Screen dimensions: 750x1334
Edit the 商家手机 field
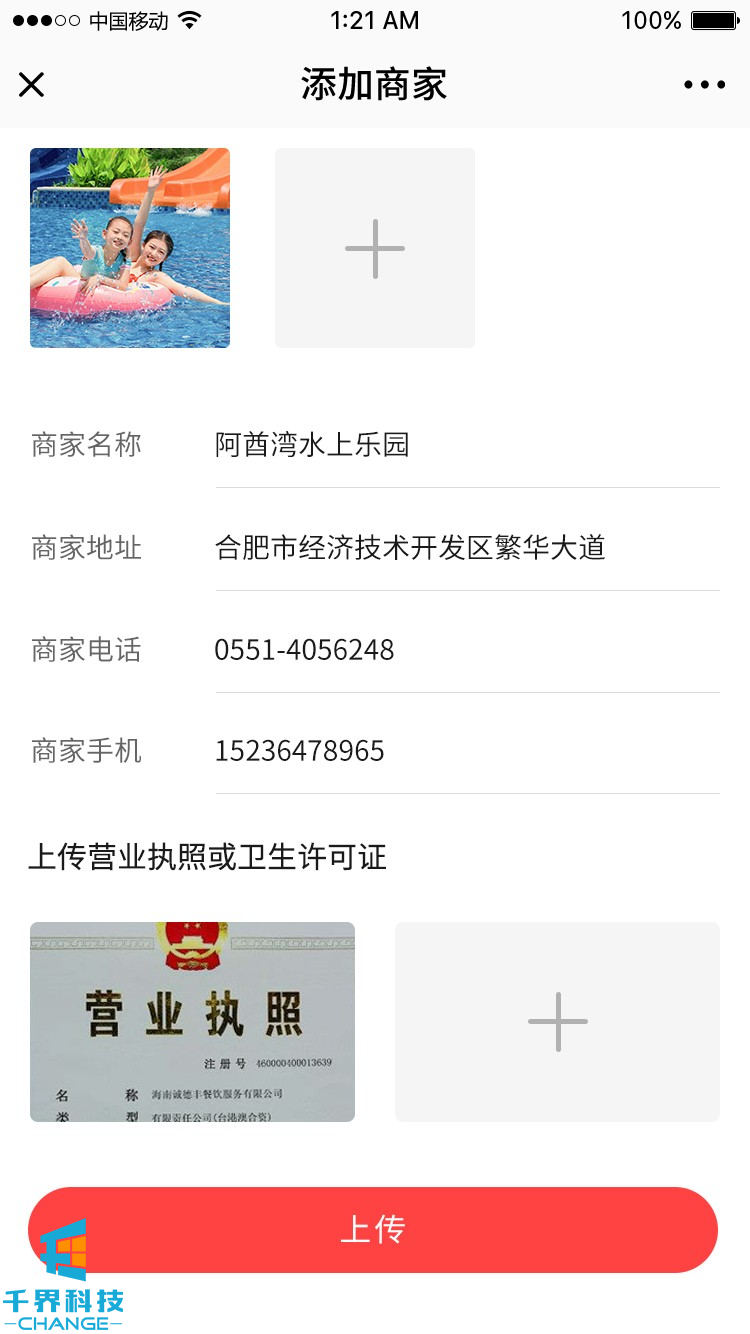(x=466, y=751)
